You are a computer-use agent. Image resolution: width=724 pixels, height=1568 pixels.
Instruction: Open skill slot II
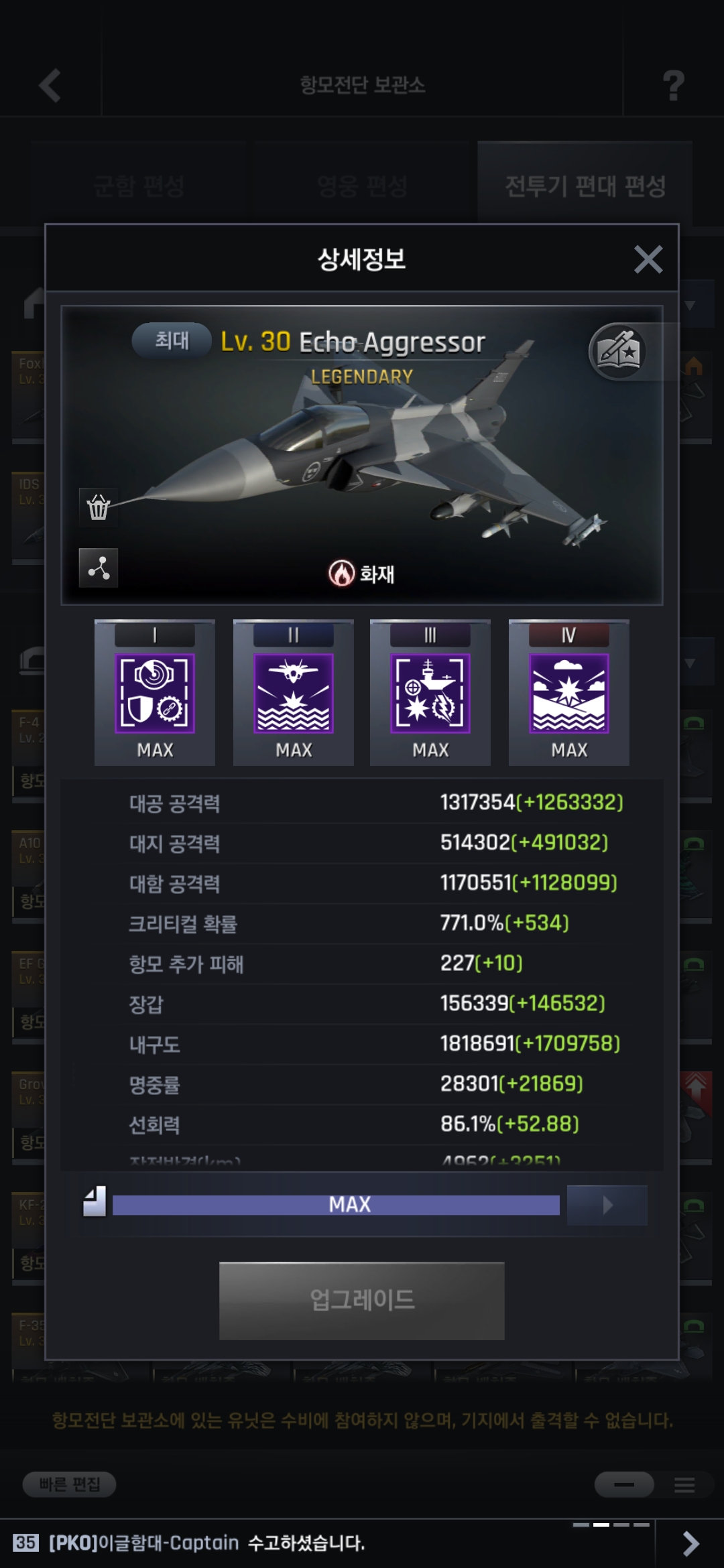pos(294,693)
